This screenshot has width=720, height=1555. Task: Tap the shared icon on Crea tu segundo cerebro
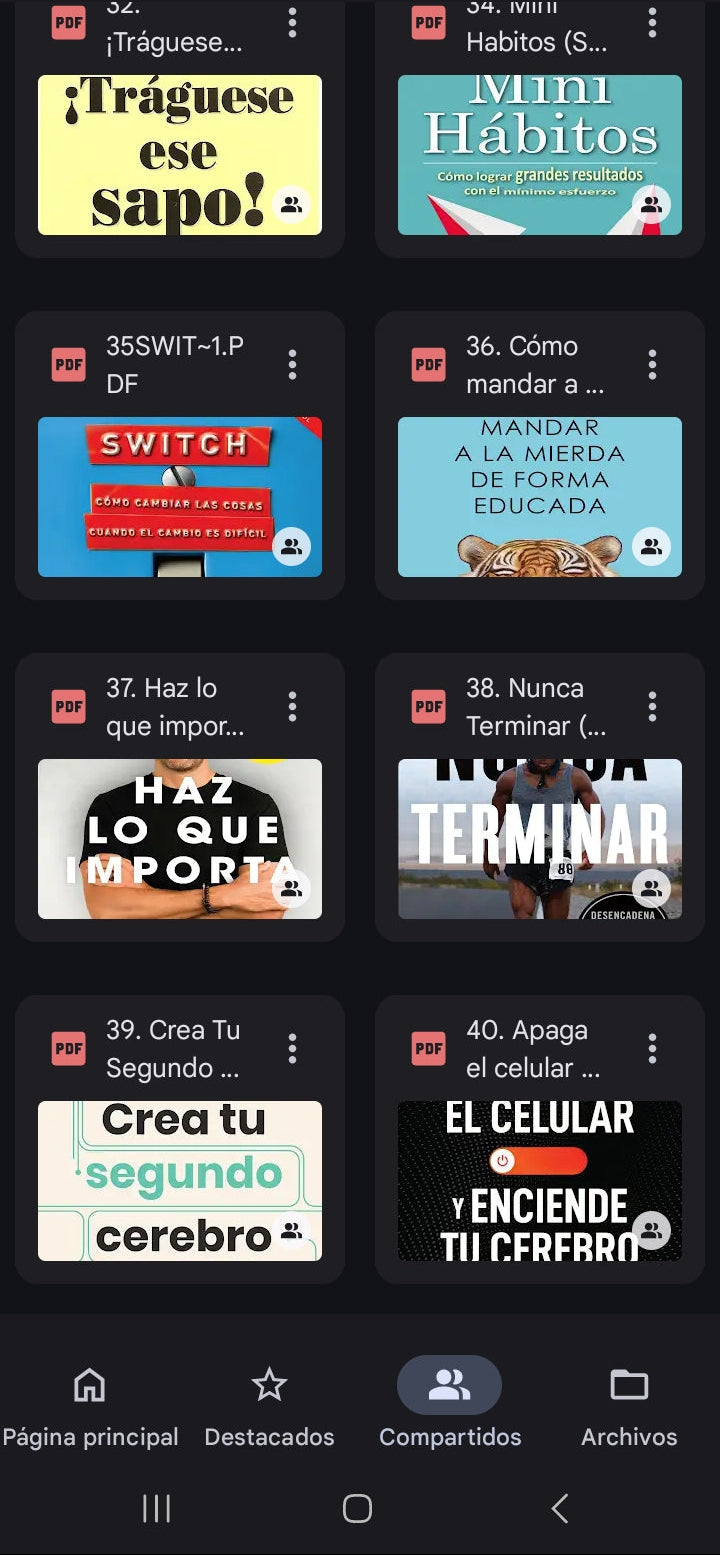291,1229
